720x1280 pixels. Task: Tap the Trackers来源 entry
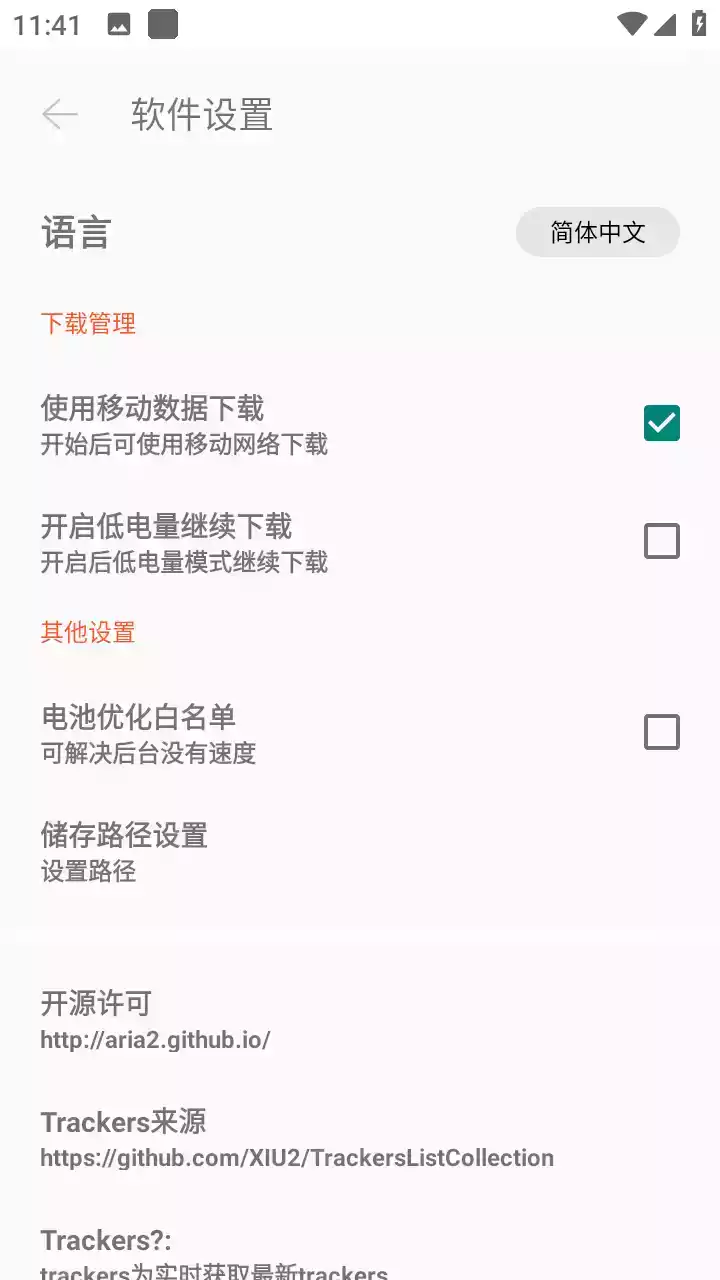tap(123, 1121)
